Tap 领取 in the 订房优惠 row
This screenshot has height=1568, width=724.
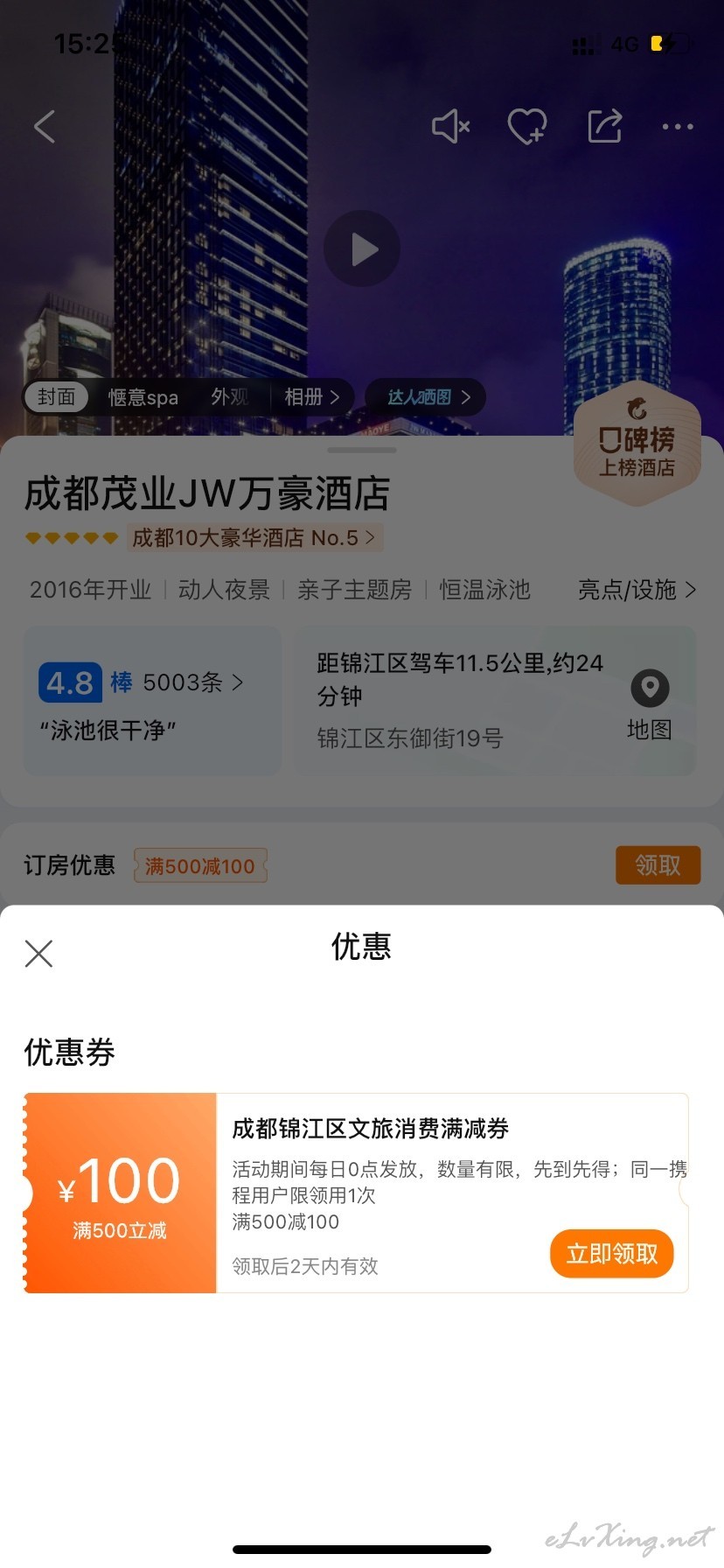658,865
